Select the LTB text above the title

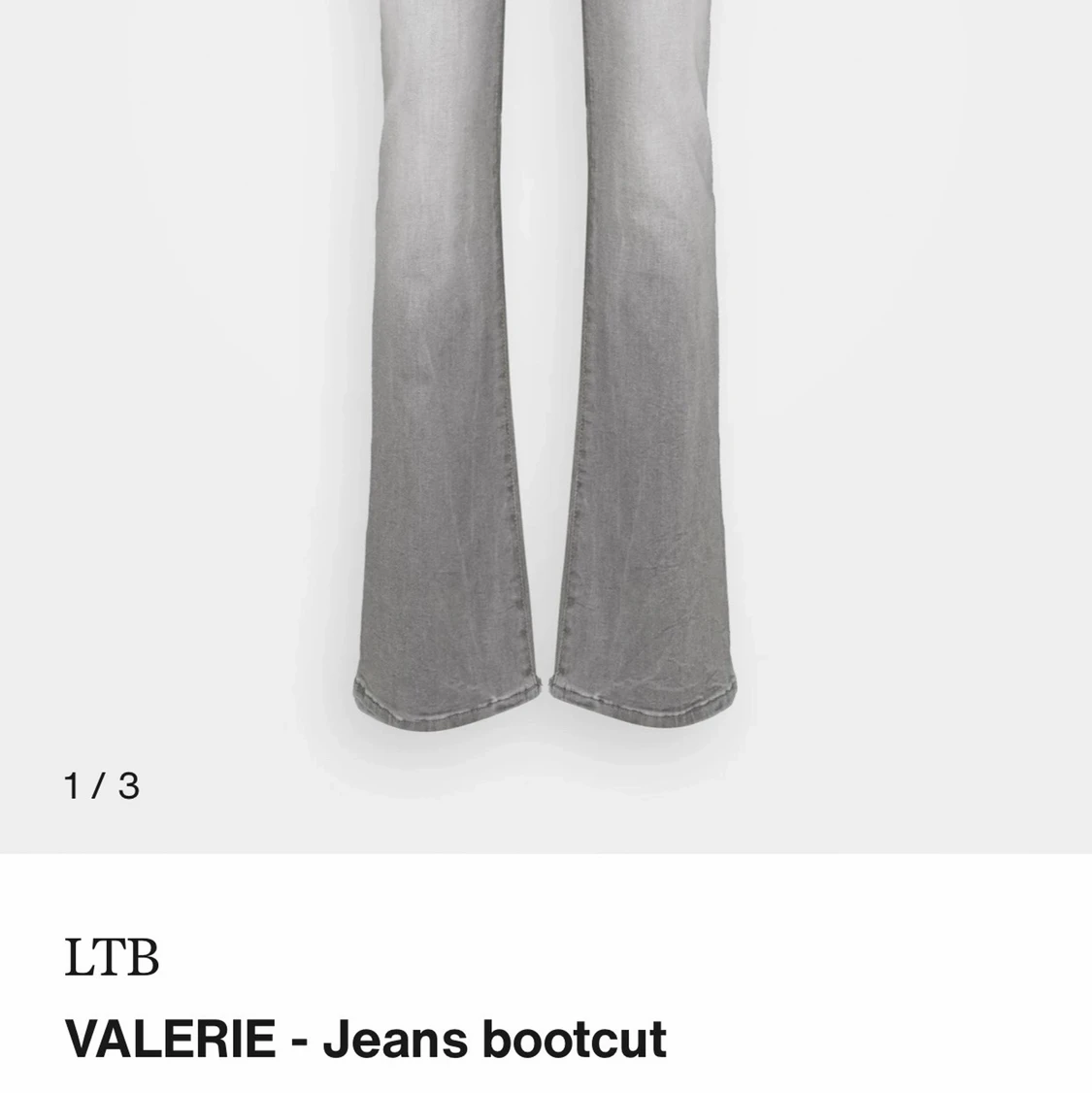(x=110, y=956)
